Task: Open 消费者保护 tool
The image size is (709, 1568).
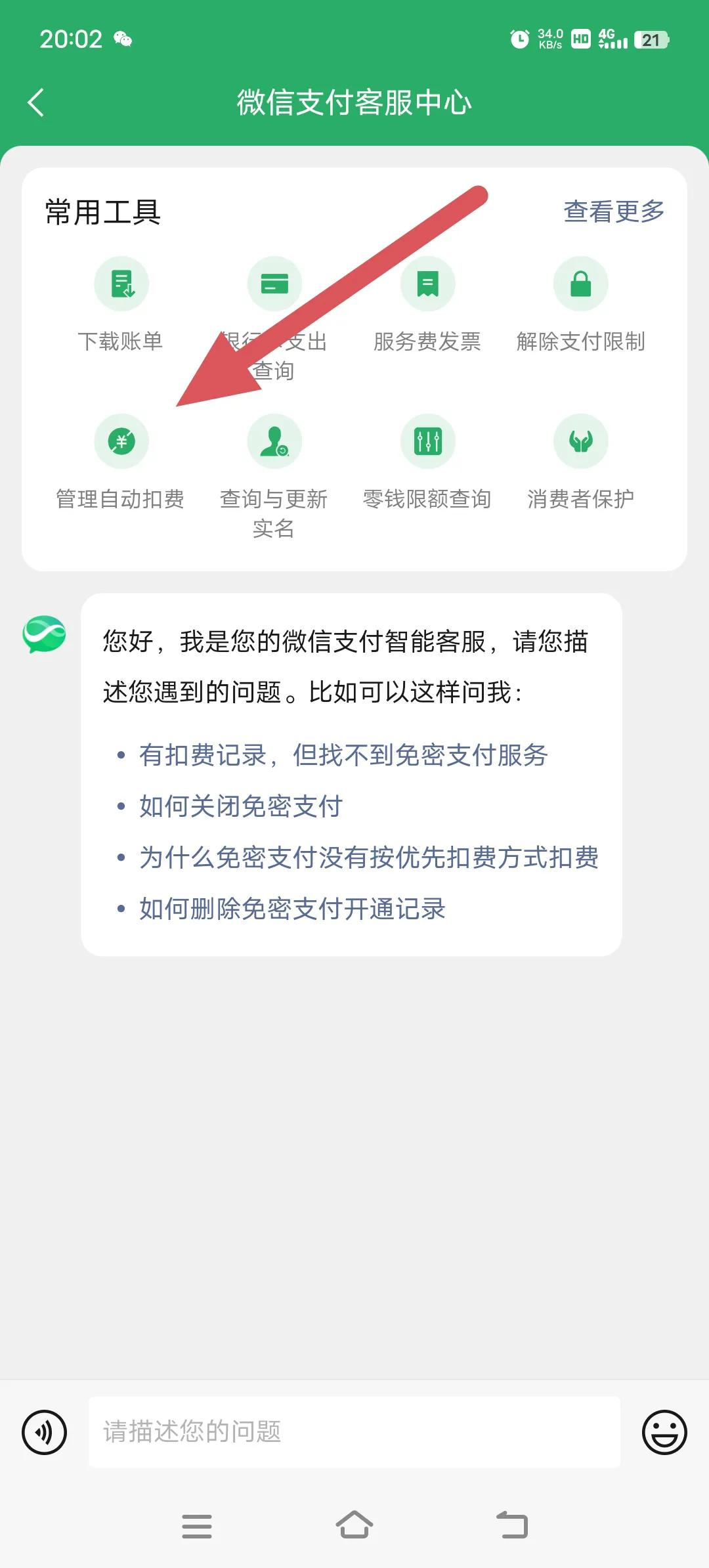Action: click(581, 462)
